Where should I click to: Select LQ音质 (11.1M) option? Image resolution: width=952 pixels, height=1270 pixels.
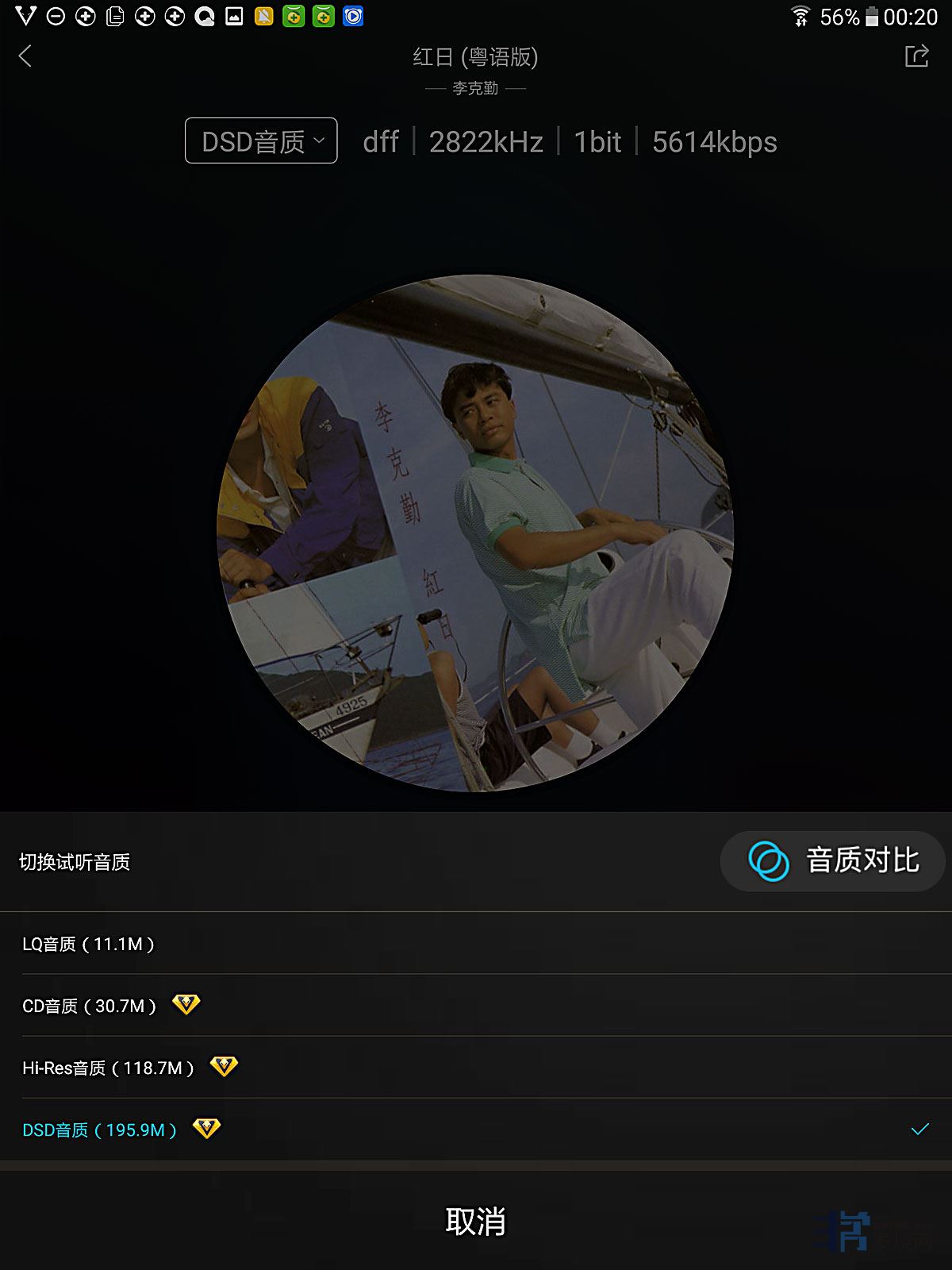[x=89, y=944]
